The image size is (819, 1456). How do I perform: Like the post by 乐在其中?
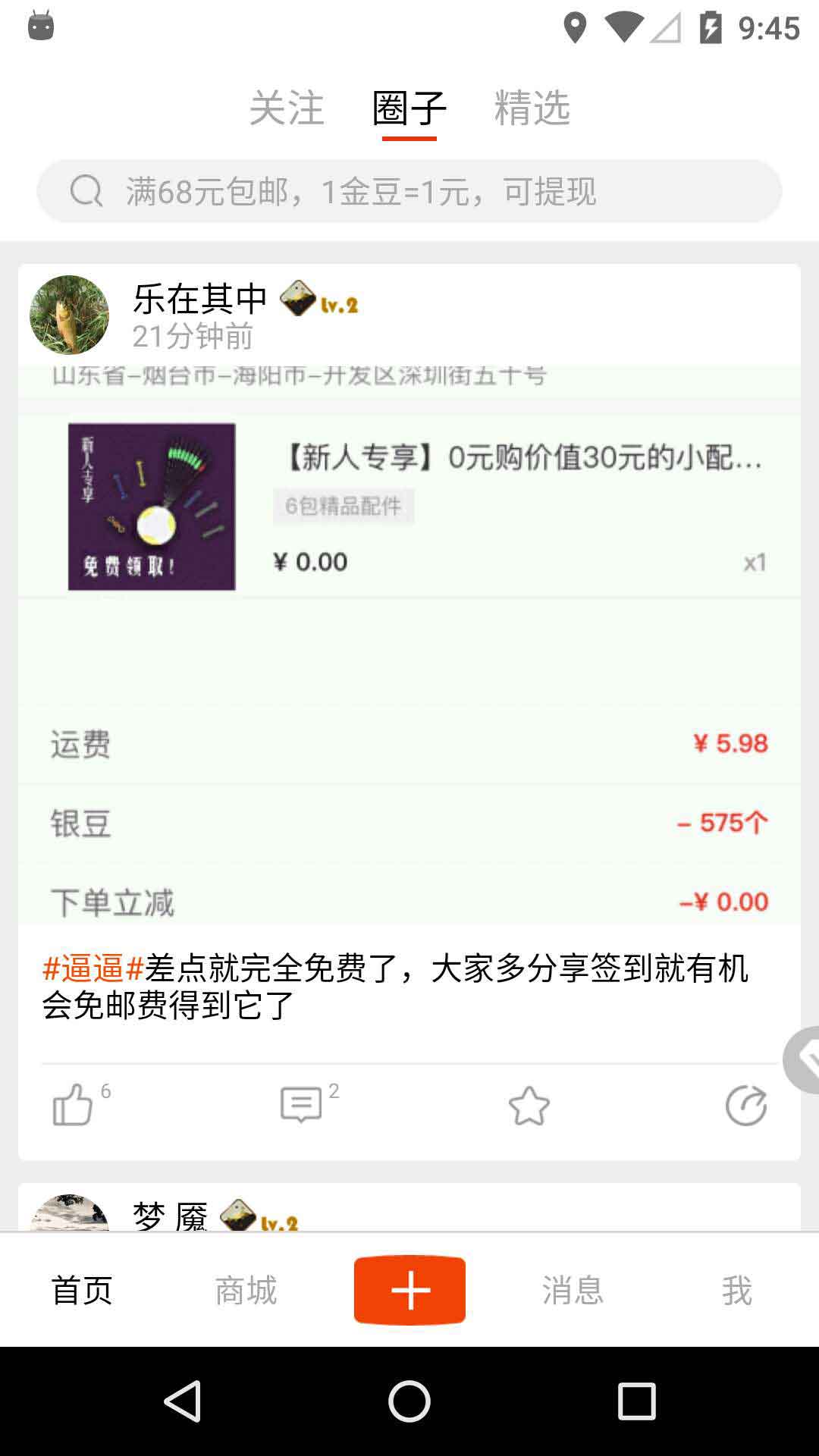pyautogui.click(x=74, y=1106)
